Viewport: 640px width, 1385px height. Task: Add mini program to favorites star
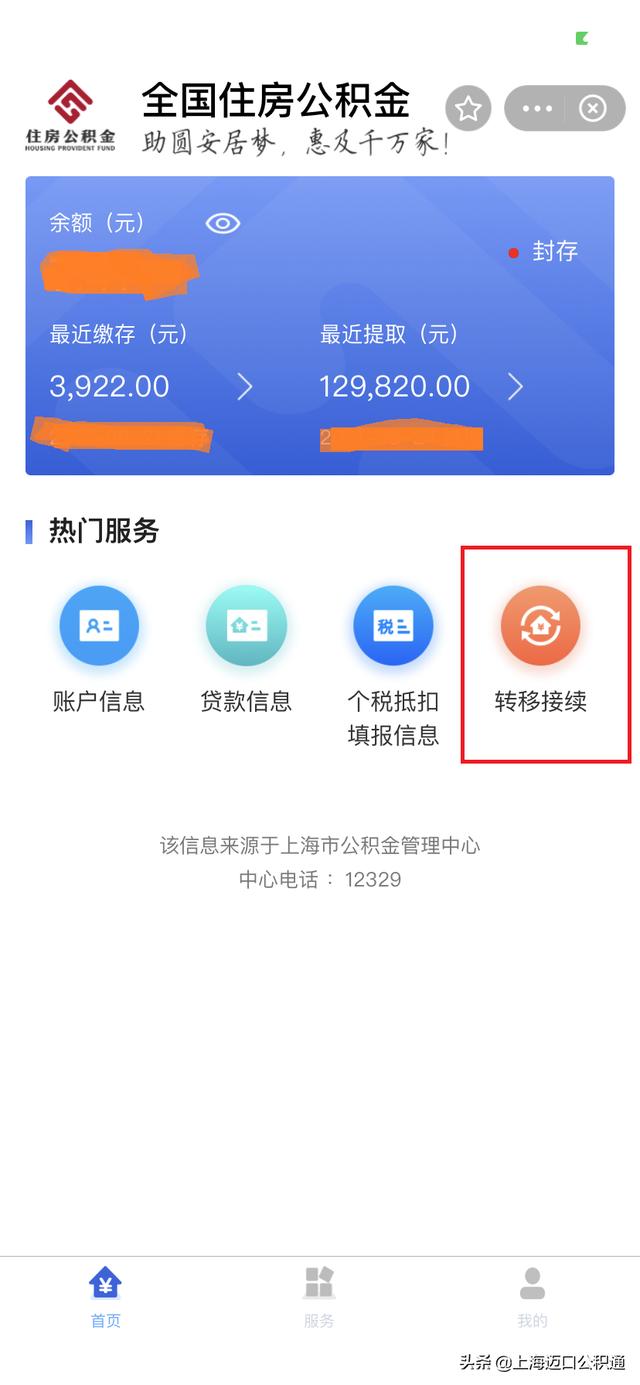click(469, 108)
